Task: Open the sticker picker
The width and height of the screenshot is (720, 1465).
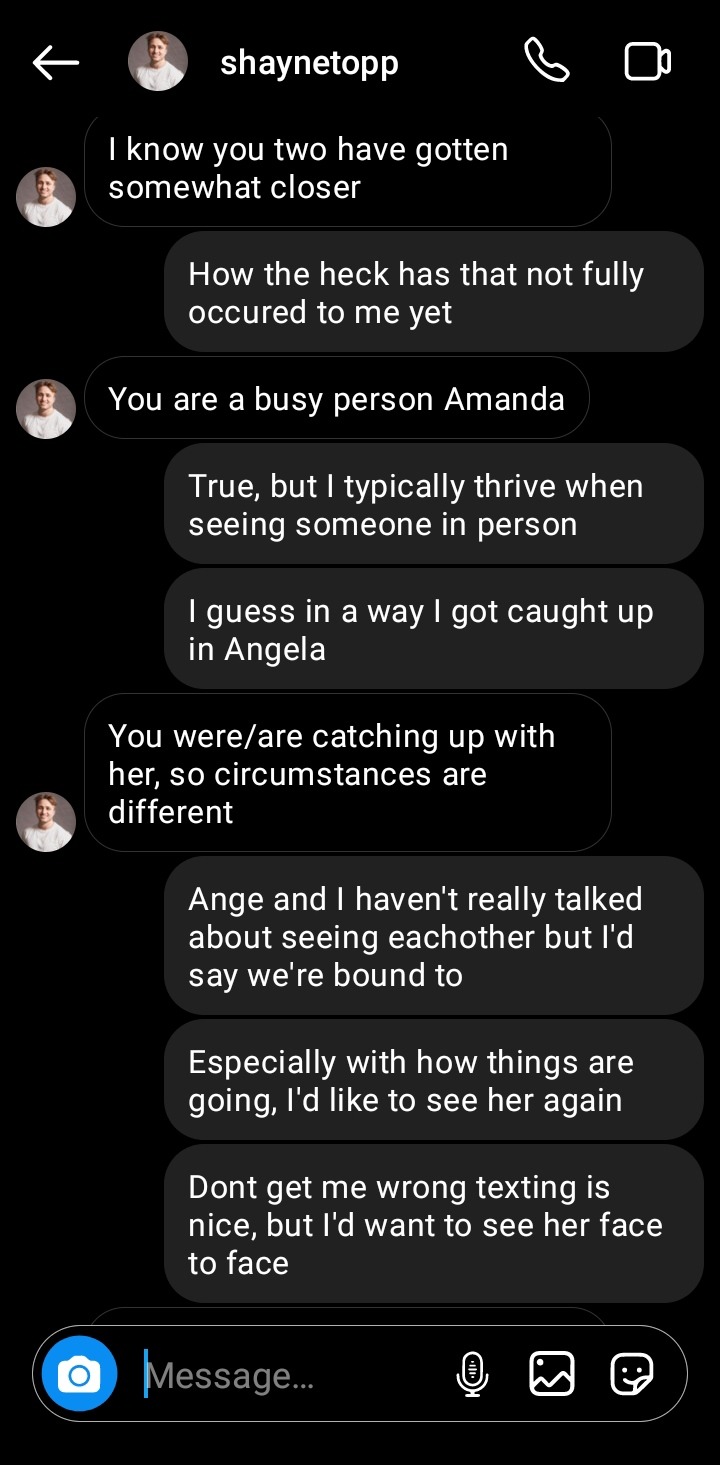Action: 632,1374
